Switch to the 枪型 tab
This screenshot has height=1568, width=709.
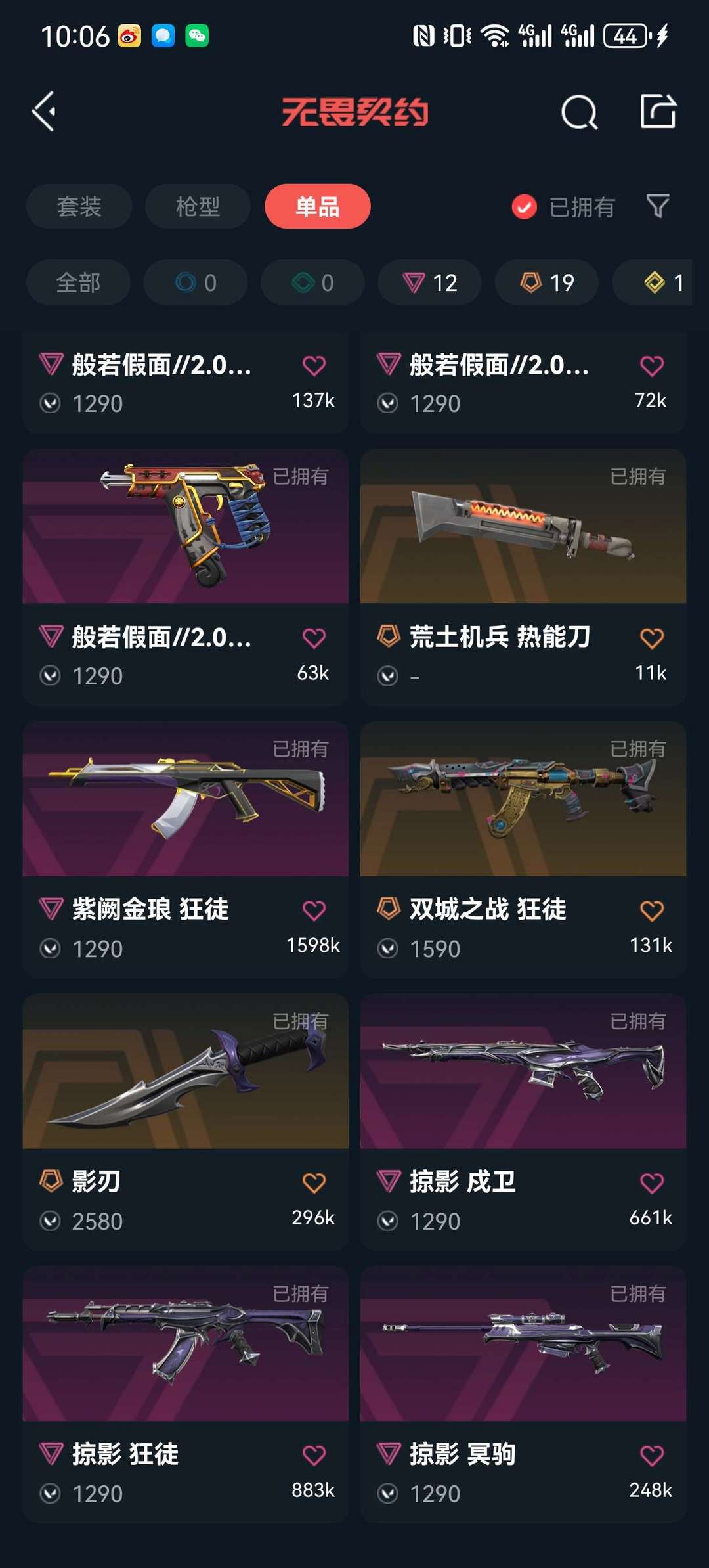197,206
